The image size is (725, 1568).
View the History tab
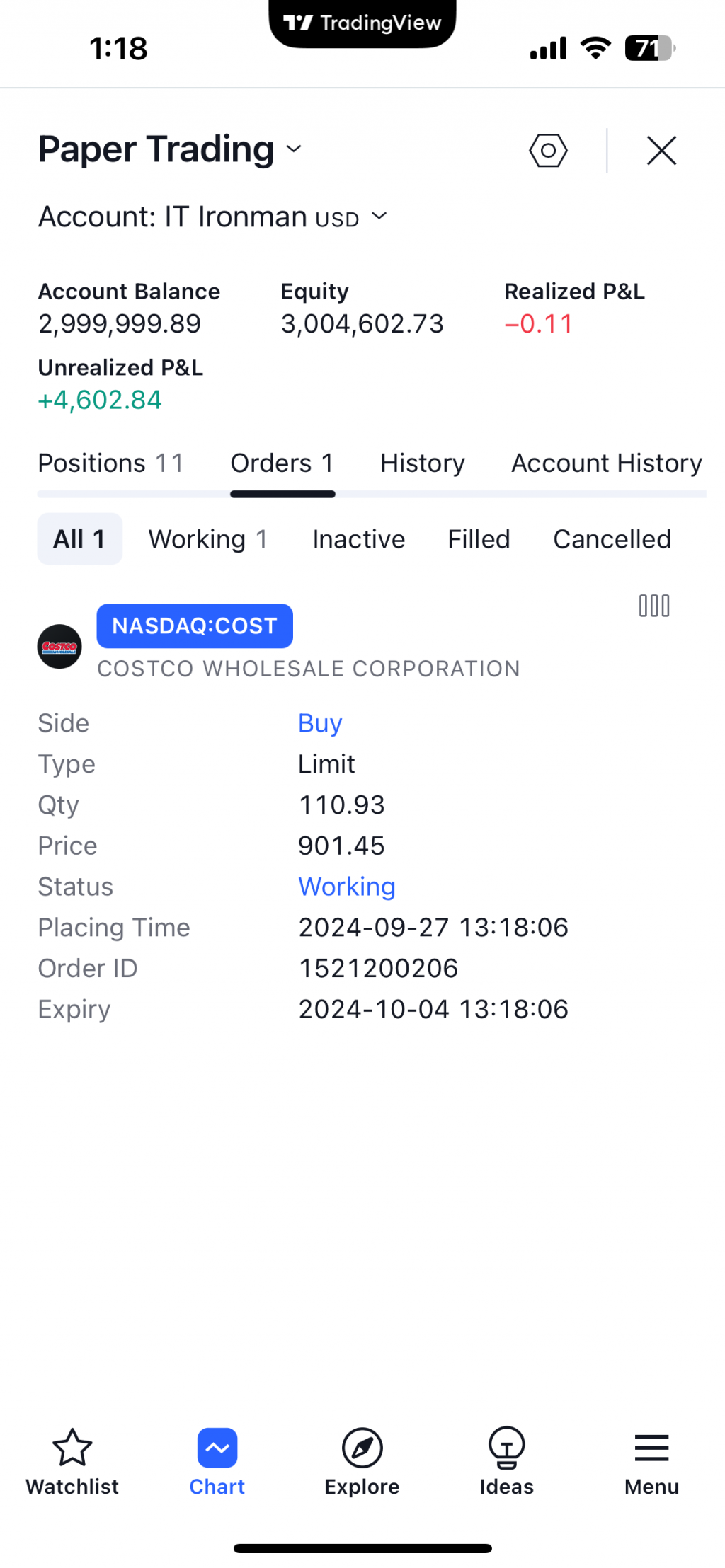422,463
